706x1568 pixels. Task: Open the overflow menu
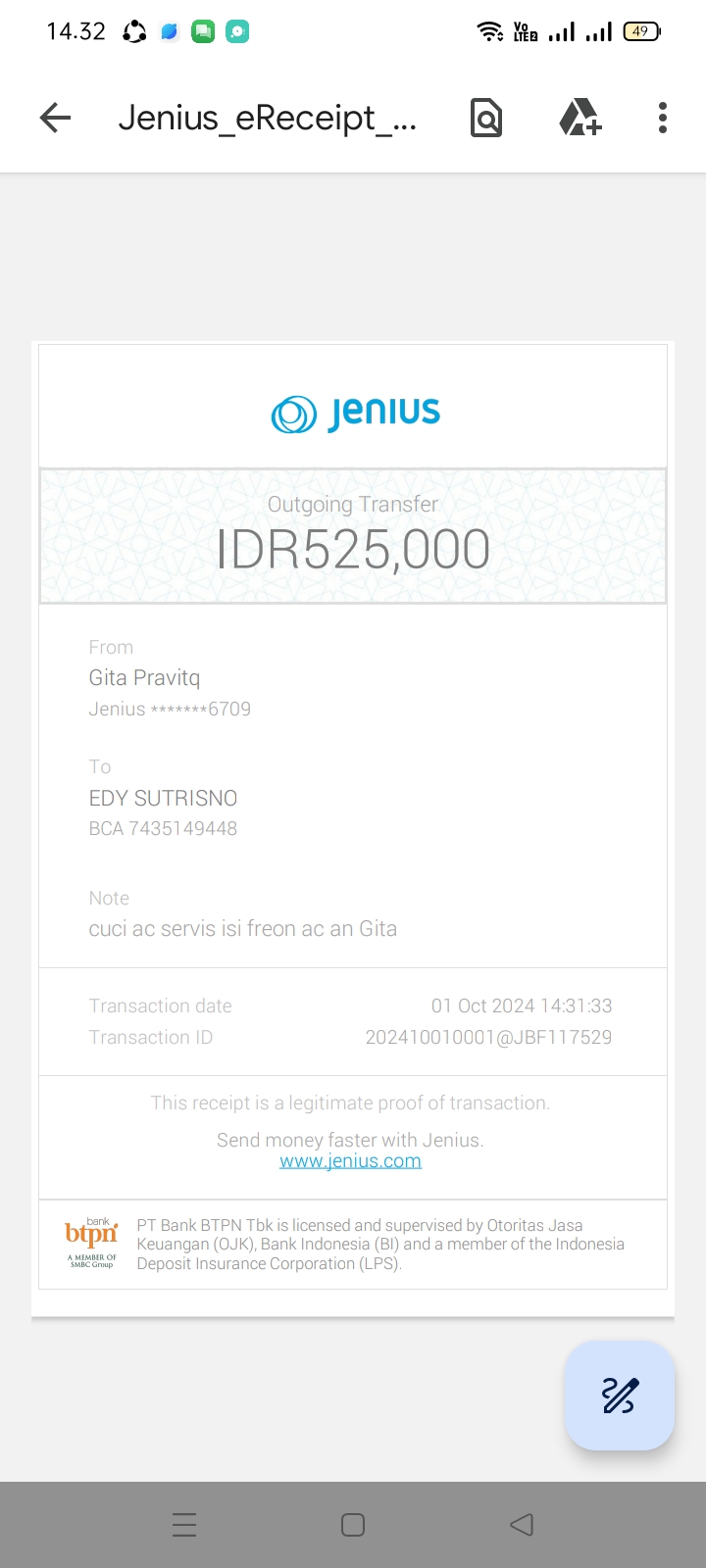coord(663,119)
